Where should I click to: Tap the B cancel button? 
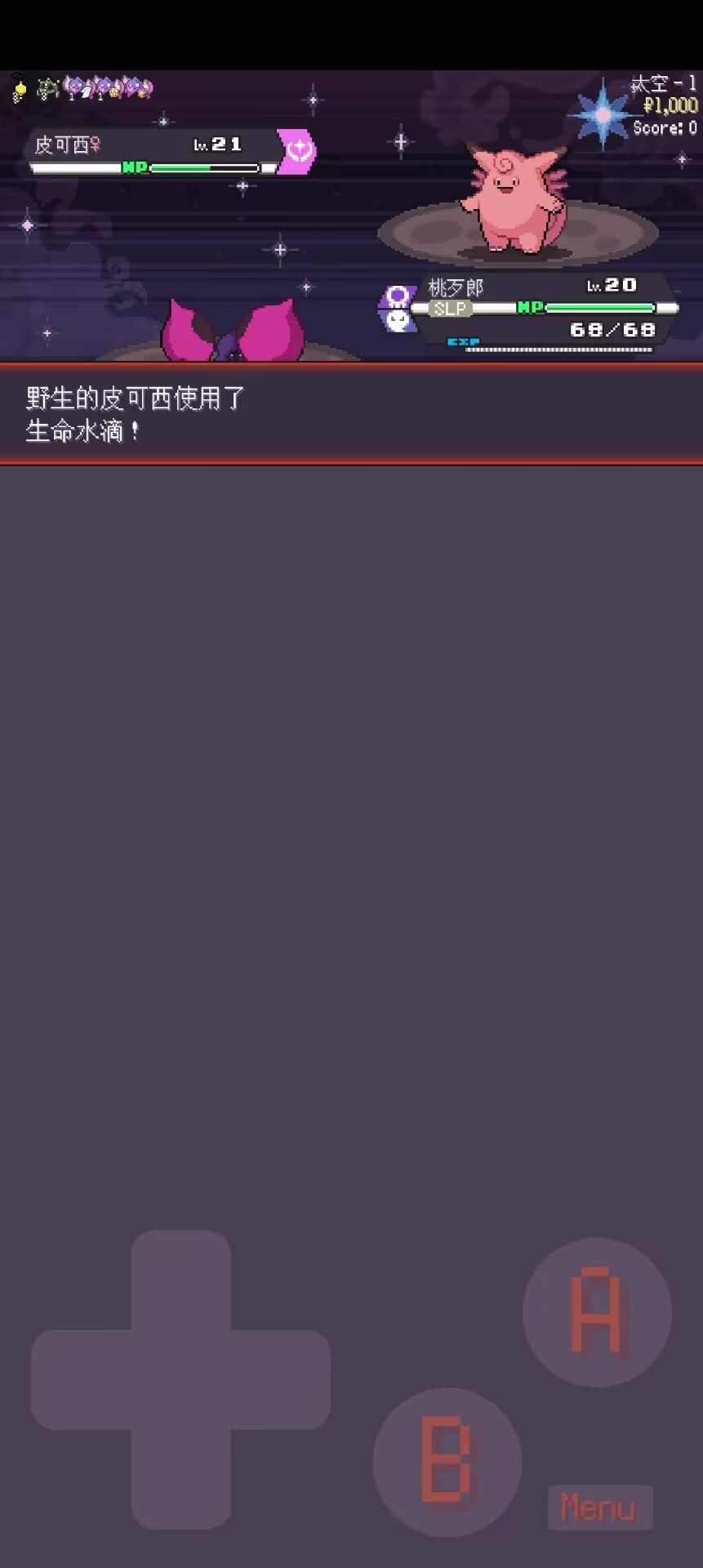(x=447, y=1462)
